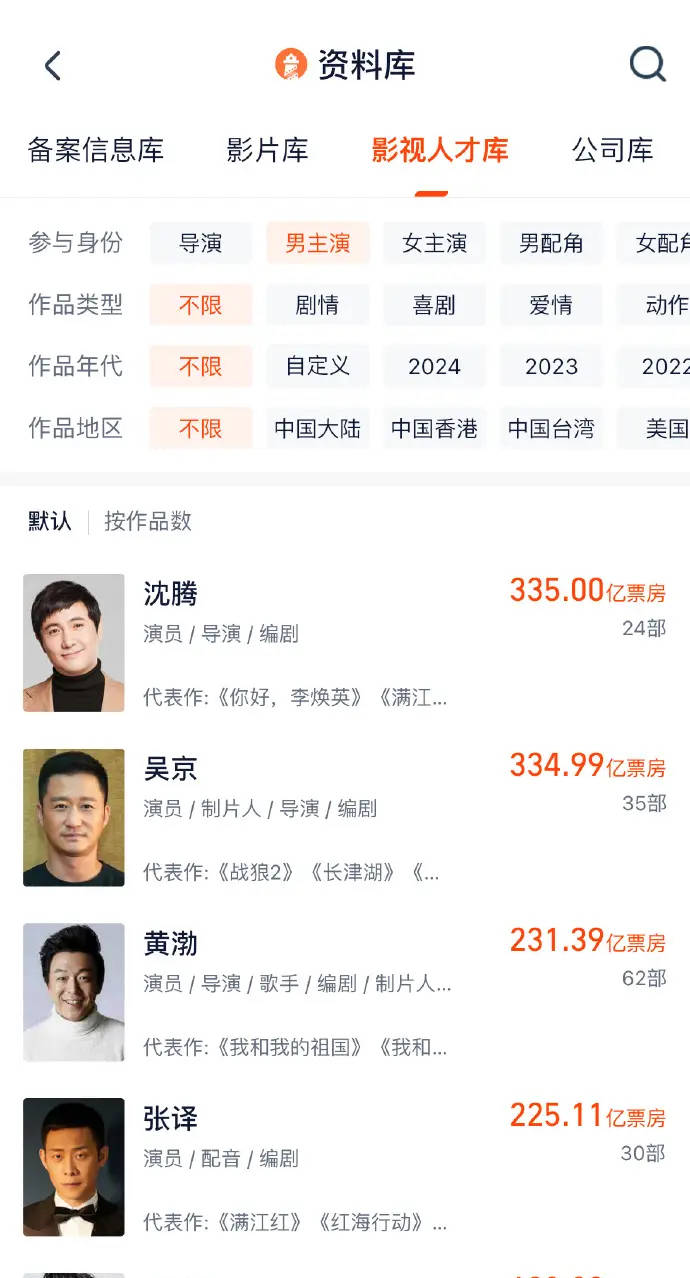
Task: Open 沈腾's profile entry
Action: tap(171, 594)
